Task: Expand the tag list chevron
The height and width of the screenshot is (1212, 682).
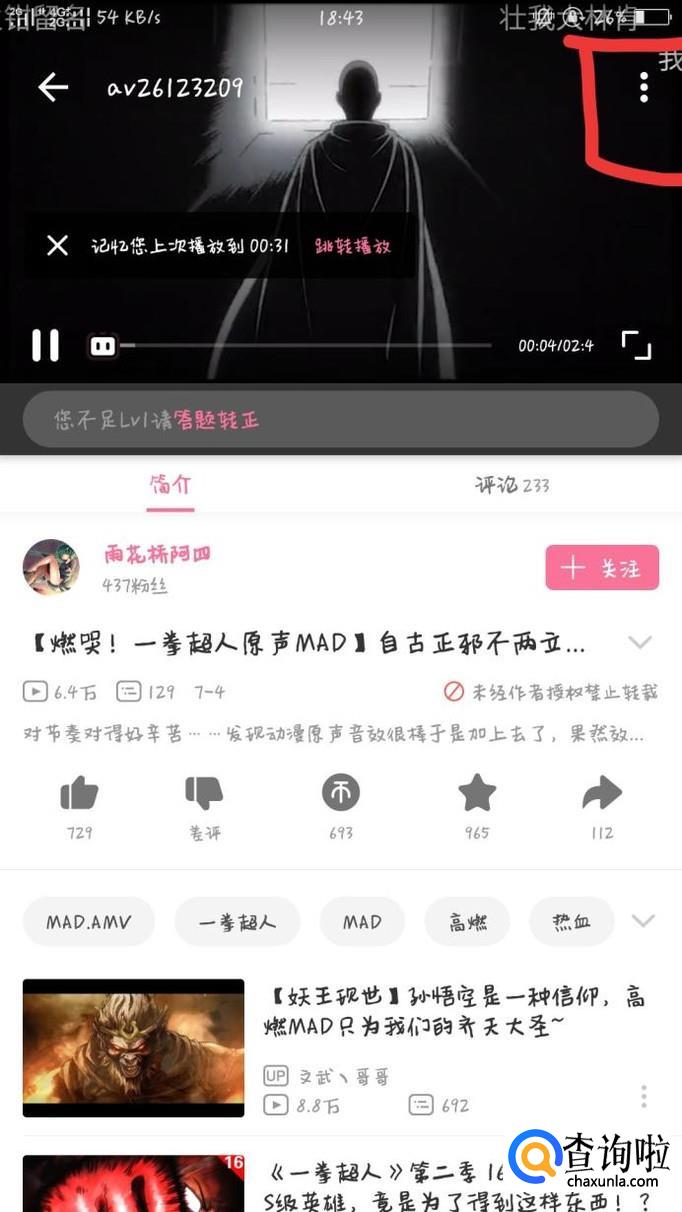Action: pyautogui.click(x=643, y=921)
